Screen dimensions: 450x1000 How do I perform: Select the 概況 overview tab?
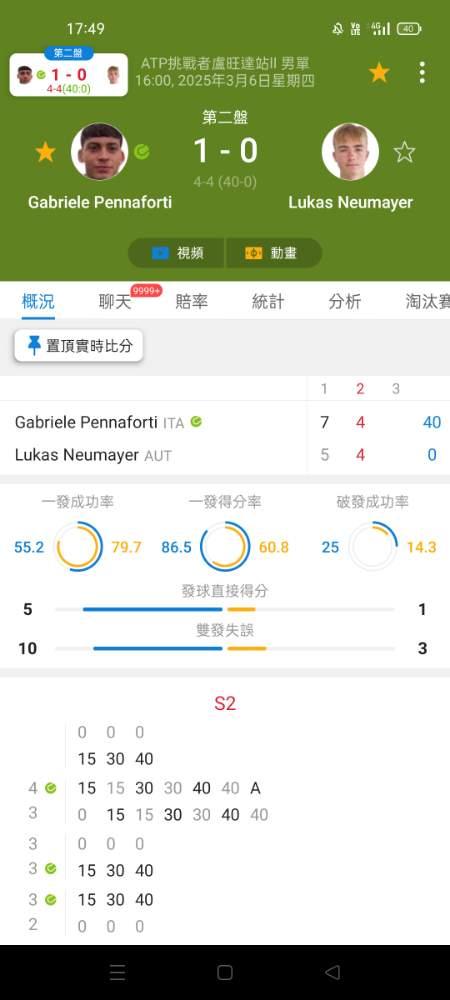[38, 302]
